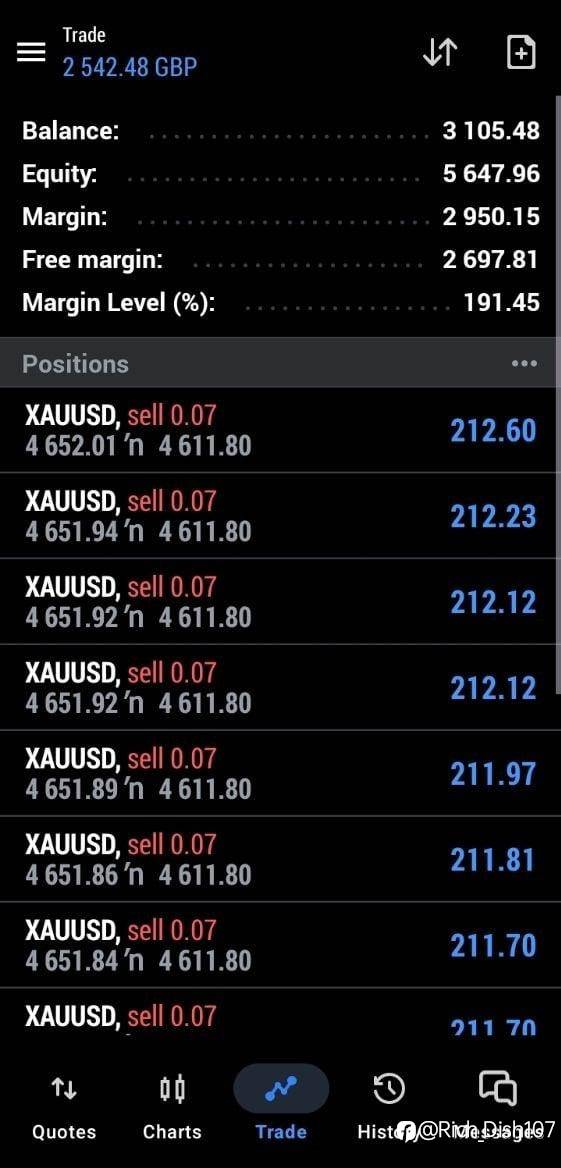Open the Positions three-dot menu
The width and height of the screenshot is (561, 1168).
click(x=524, y=364)
